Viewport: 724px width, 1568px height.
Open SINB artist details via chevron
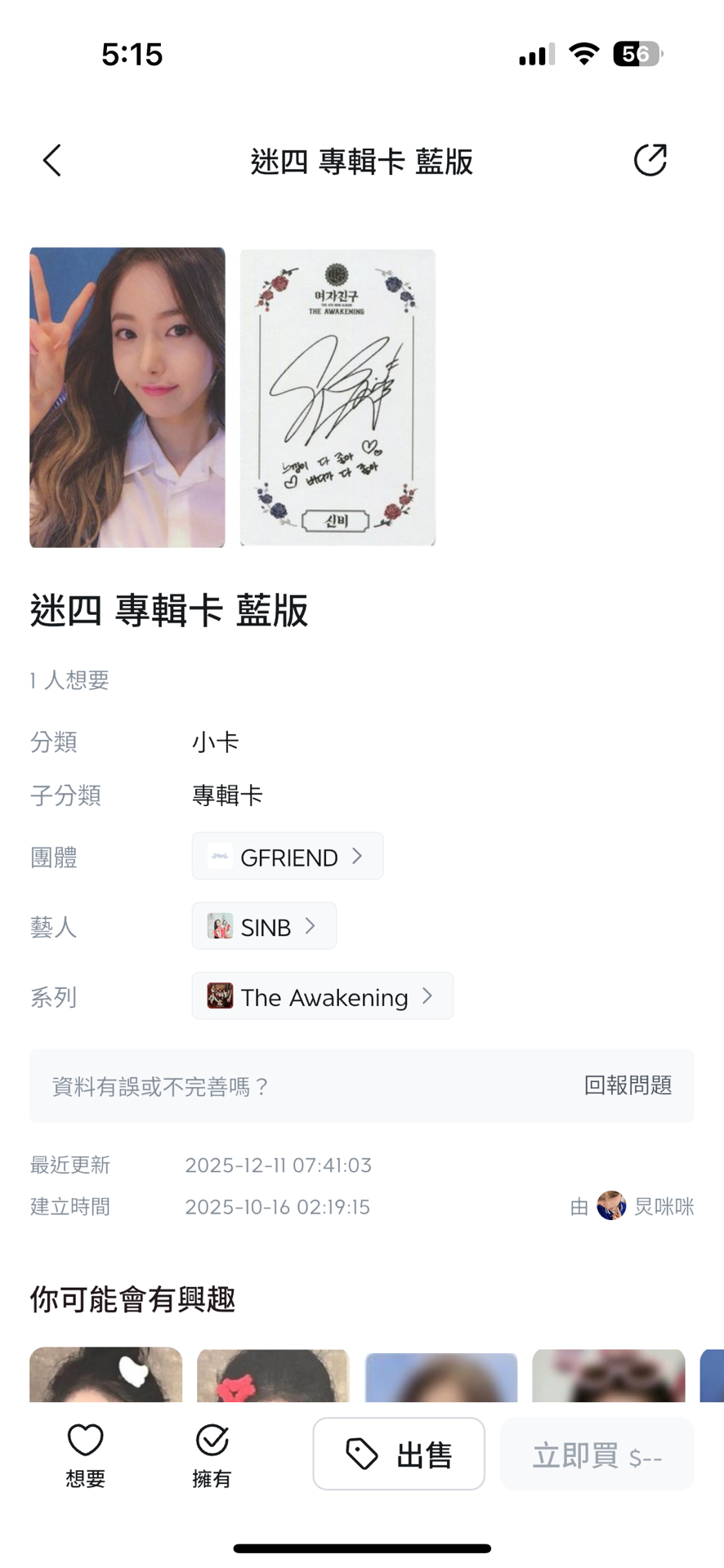310,926
